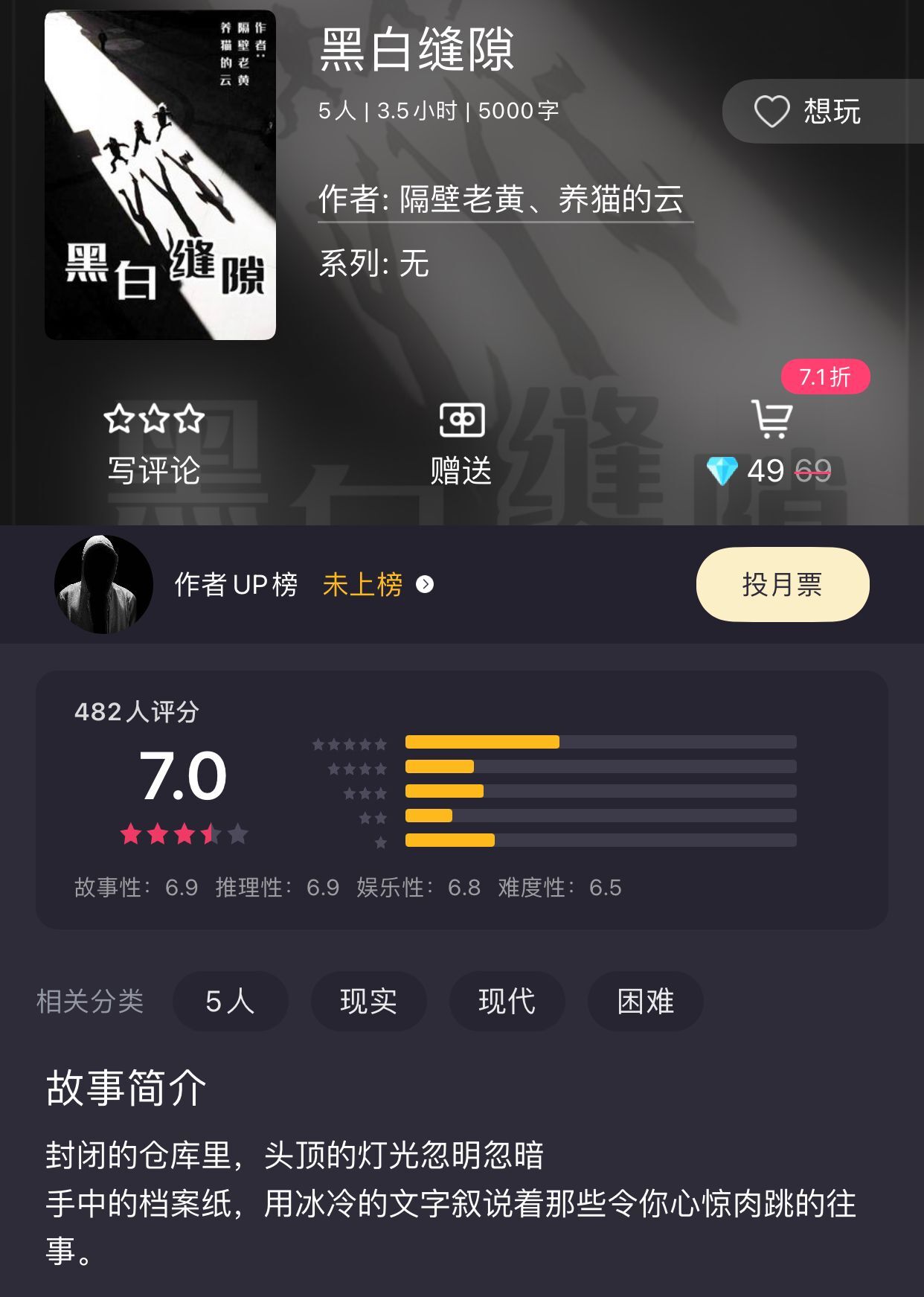The width and height of the screenshot is (924, 1297).
Task: Open the hooded author avatar
Action: tap(103, 585)
